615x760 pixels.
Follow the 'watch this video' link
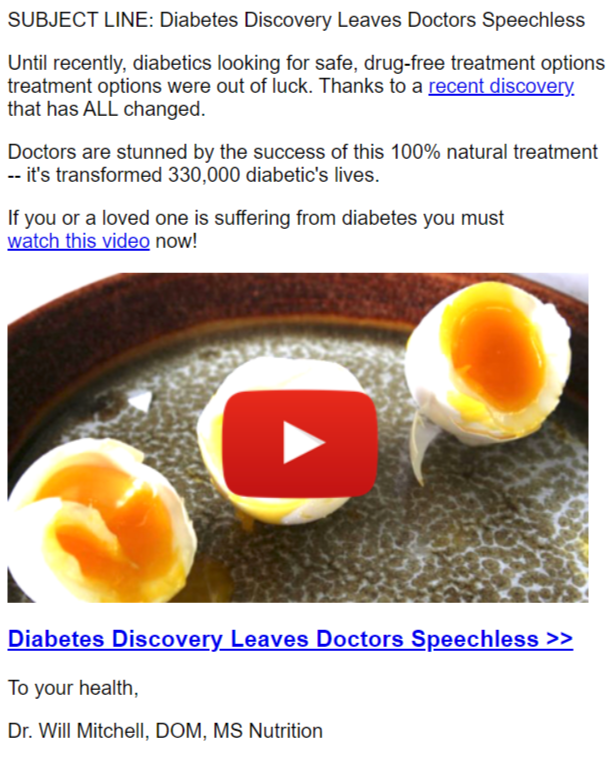78,241
